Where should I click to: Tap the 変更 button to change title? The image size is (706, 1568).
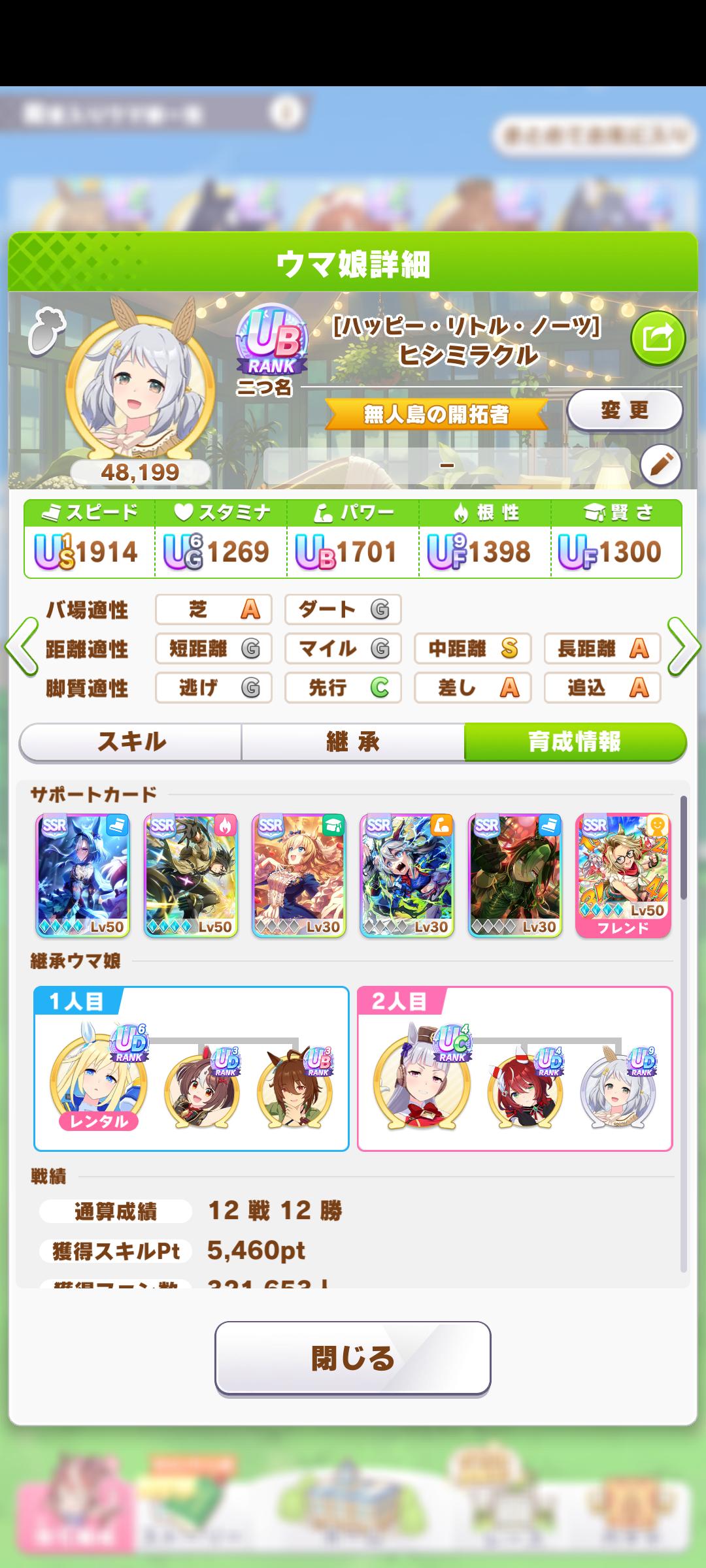pyautogui.click(x=624, y=410)
